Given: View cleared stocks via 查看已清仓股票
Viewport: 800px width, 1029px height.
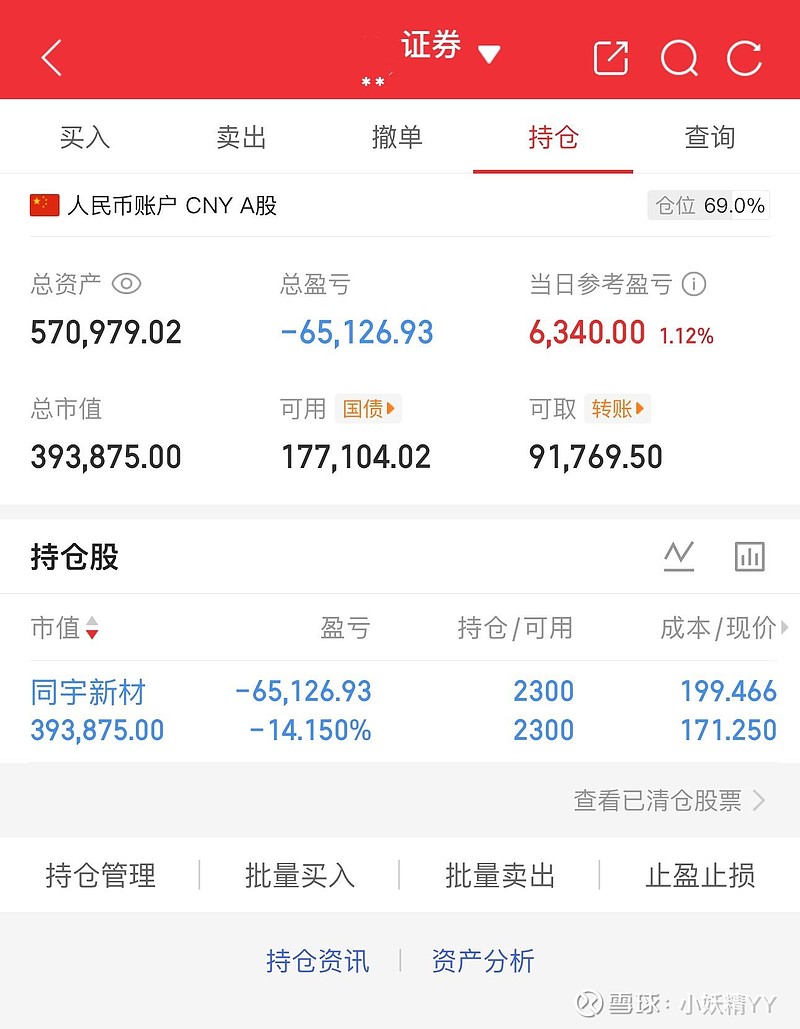Looking at the screenshot, I should click(x=669, y=800).
